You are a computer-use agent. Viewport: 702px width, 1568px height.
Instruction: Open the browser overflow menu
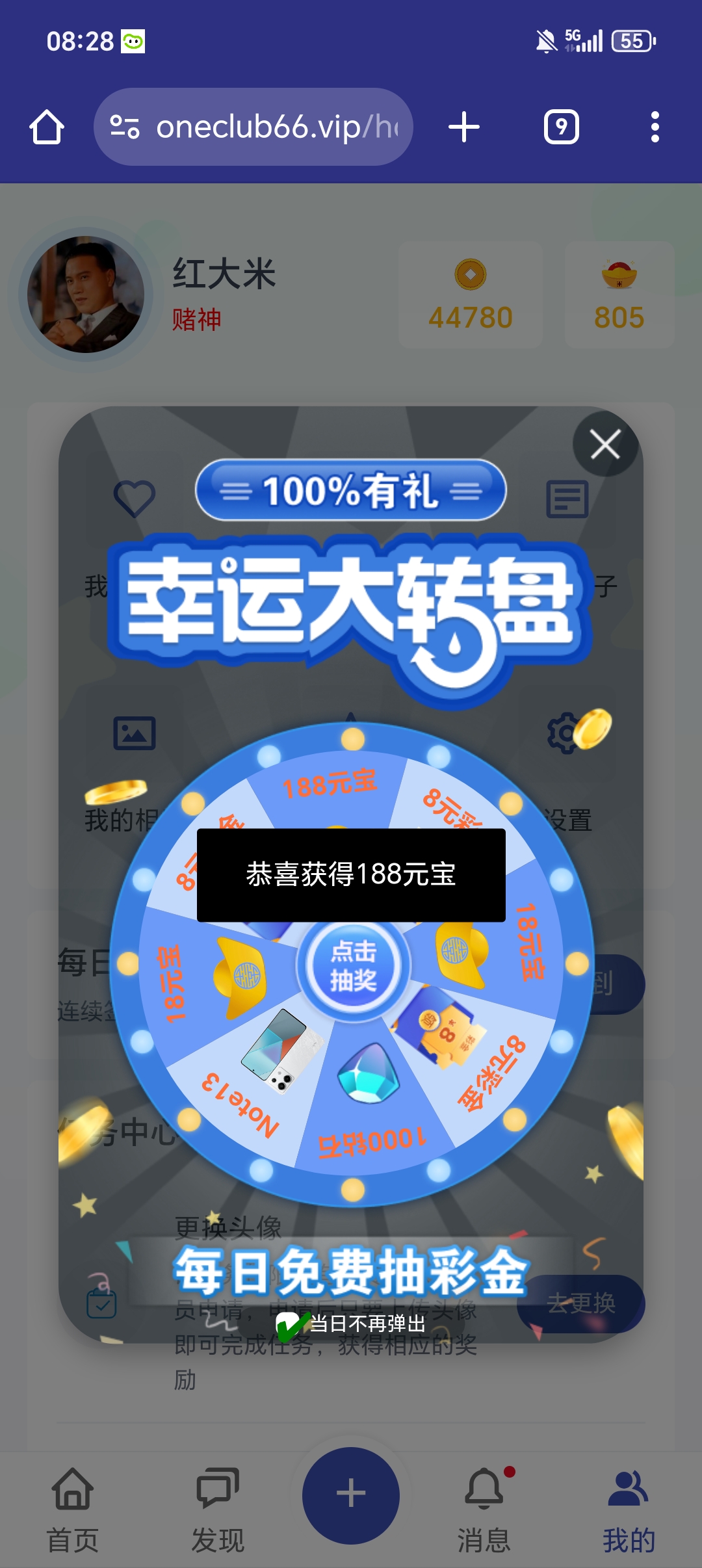655,127
